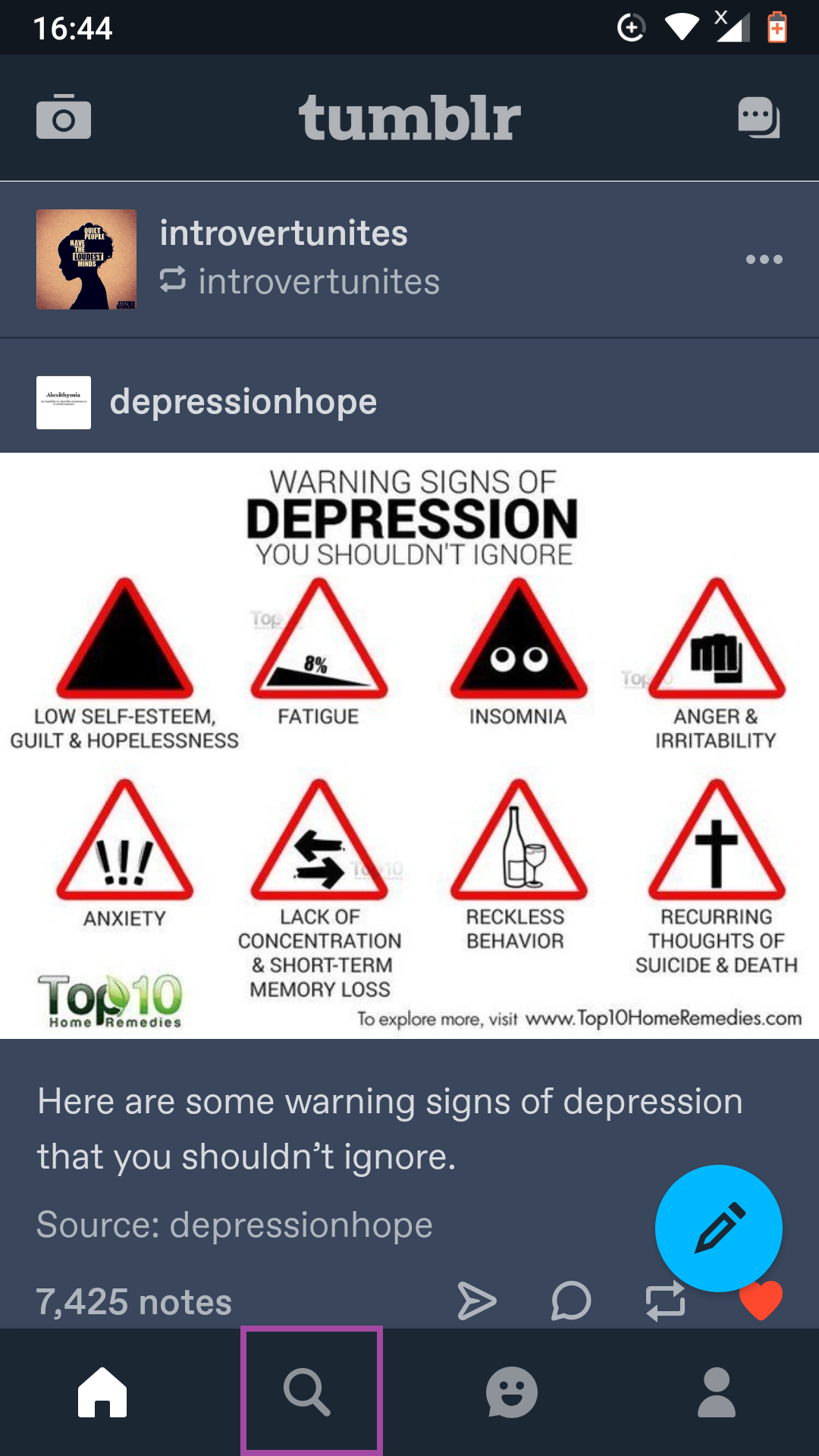The image size is (819, 1456).
Task: Switch to the Home tab
Action: (102, 1392)
